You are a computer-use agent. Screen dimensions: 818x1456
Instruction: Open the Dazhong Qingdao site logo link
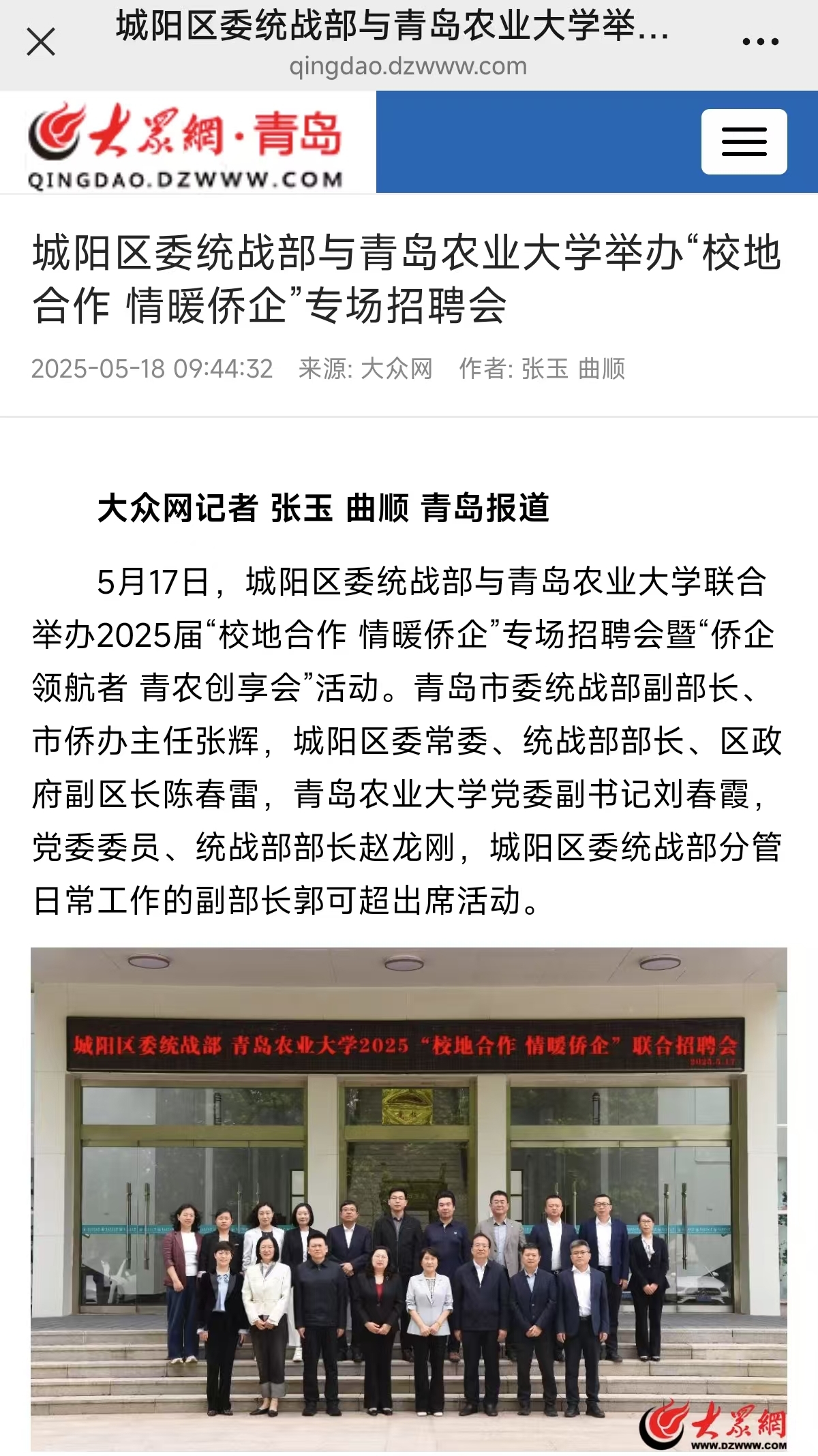click(x=185, y=143)
